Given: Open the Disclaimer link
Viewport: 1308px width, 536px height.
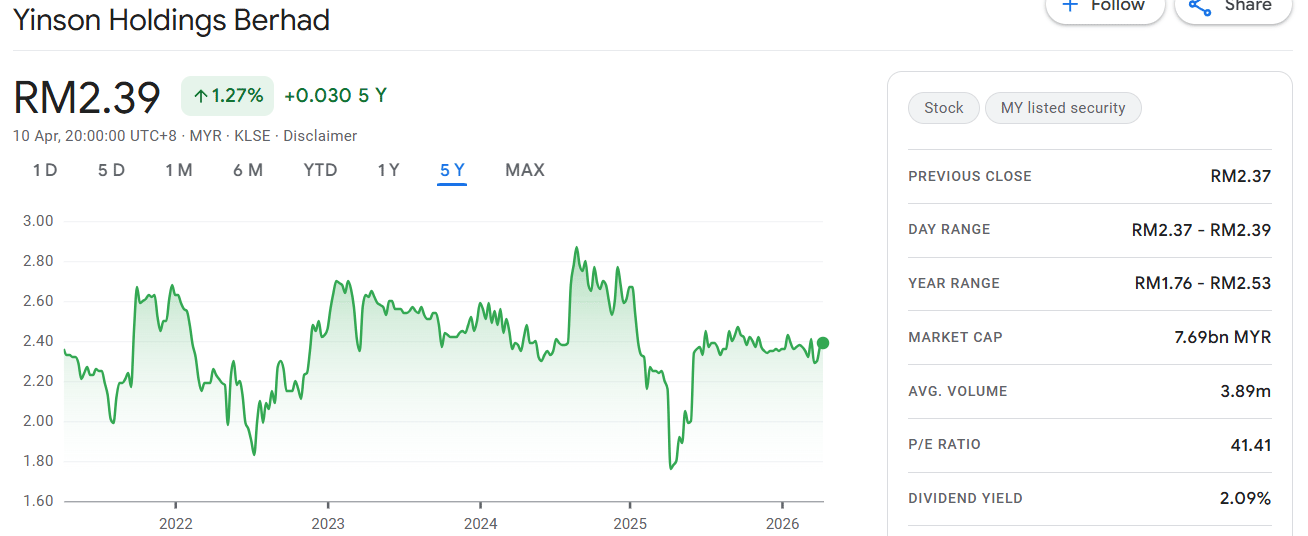Looking at the screenshot, I should click(320, 136).
